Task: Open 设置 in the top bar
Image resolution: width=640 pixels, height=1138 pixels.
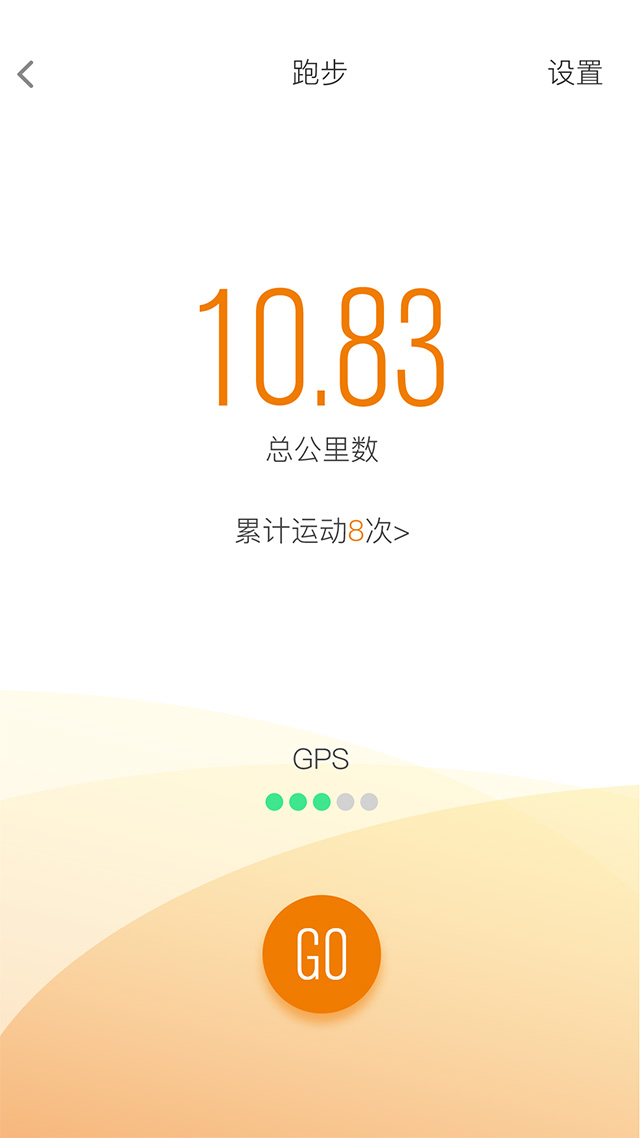Action: 575,74
